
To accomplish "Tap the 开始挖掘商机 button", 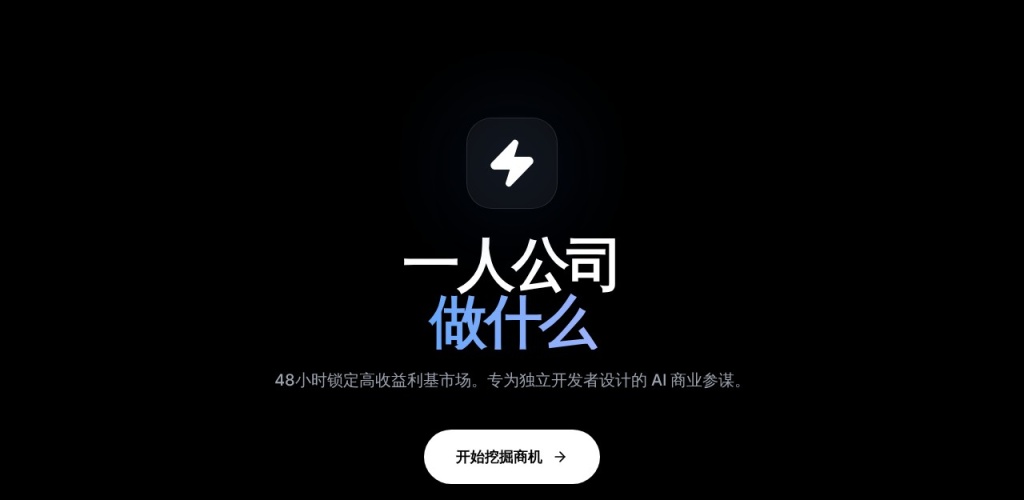I will (x=511, y=457).
